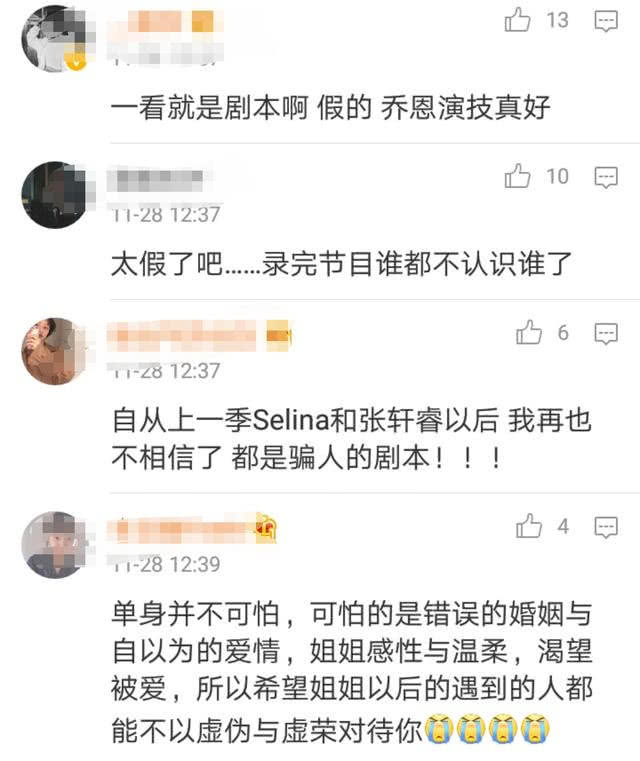This screenshot has width=640, height=761.
Task: Like the comment starting 单身并不可怕
Action: tap(529, 526)
